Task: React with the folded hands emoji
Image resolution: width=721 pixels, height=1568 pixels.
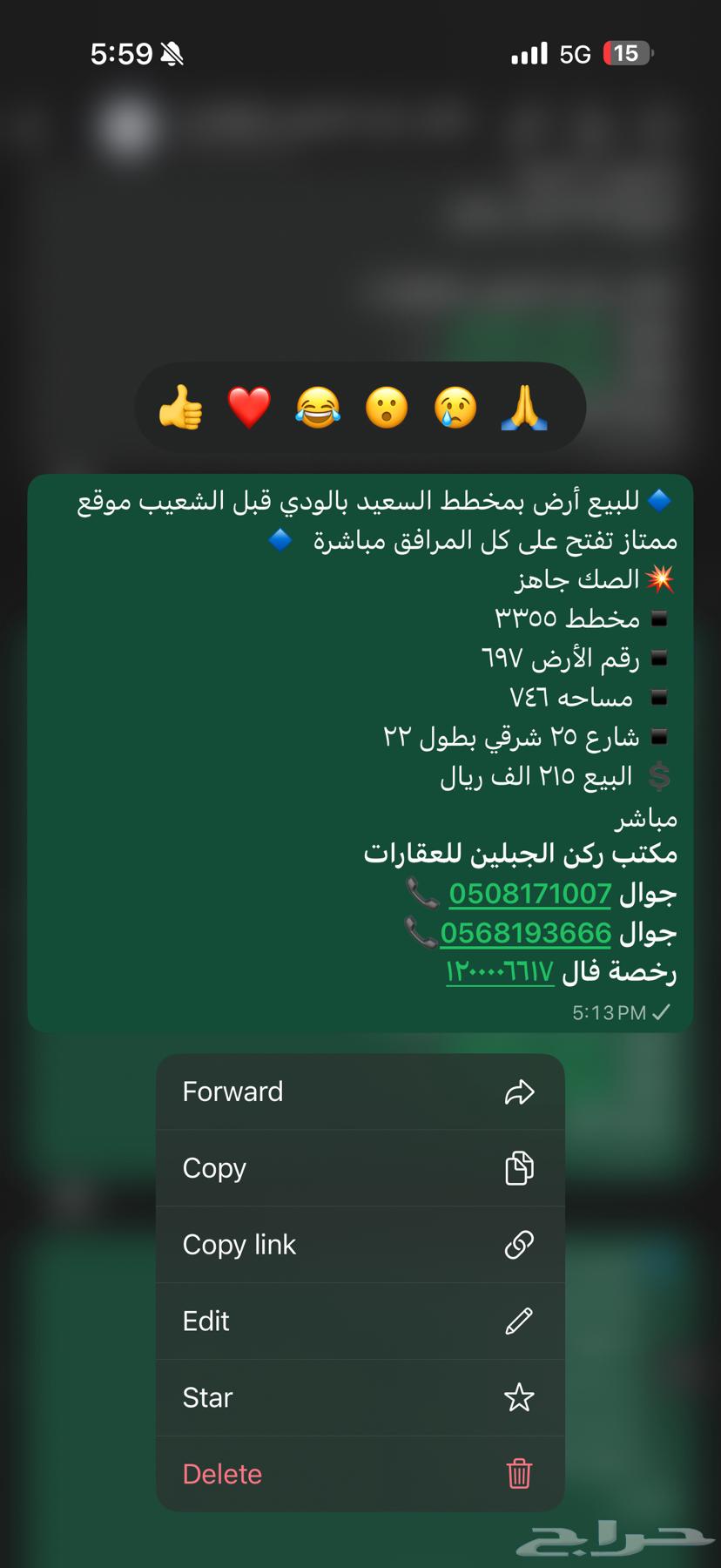Action: pos(524,407)
